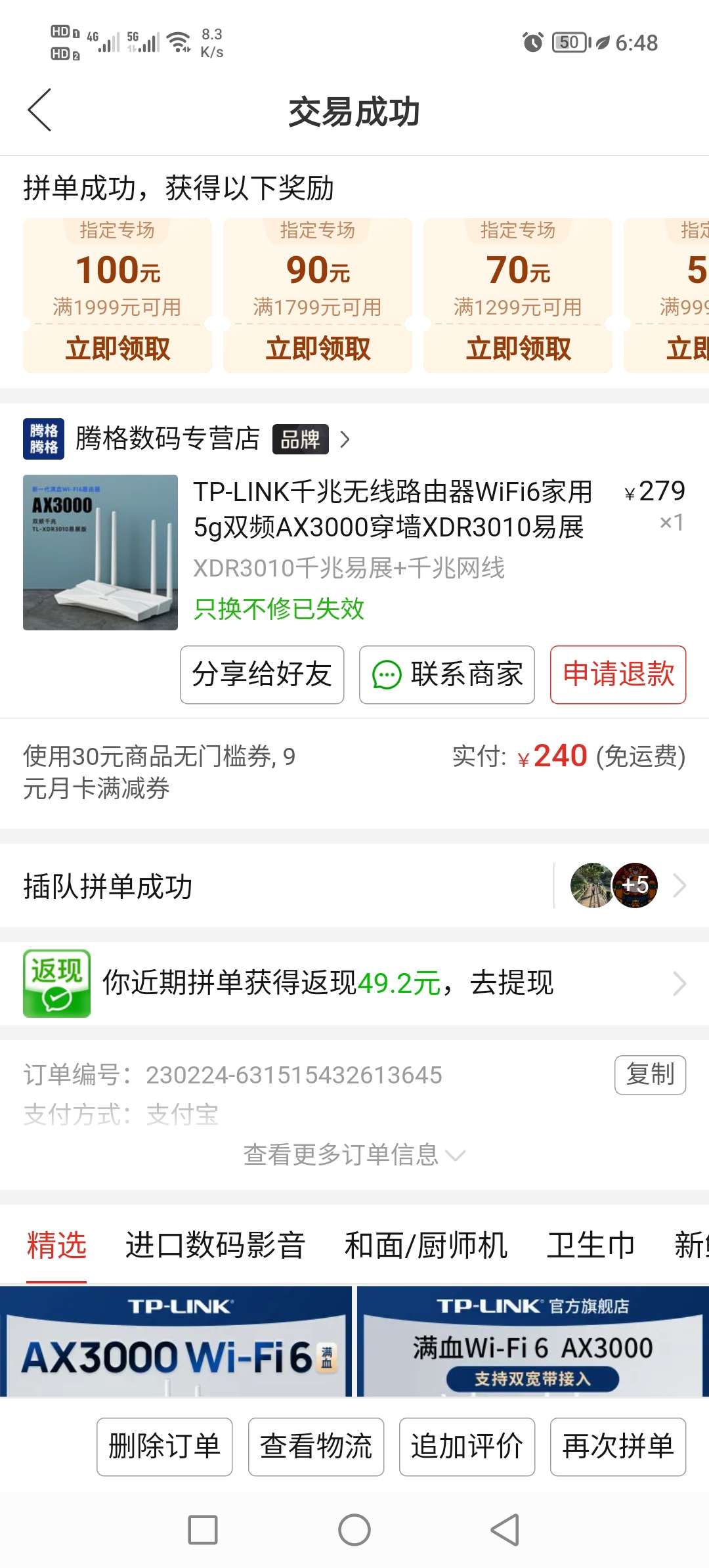The width and height of the screenshot is (709, 1568).
Task: Claim the 70元 coupon with 立即领取
Action: point(518,348)
